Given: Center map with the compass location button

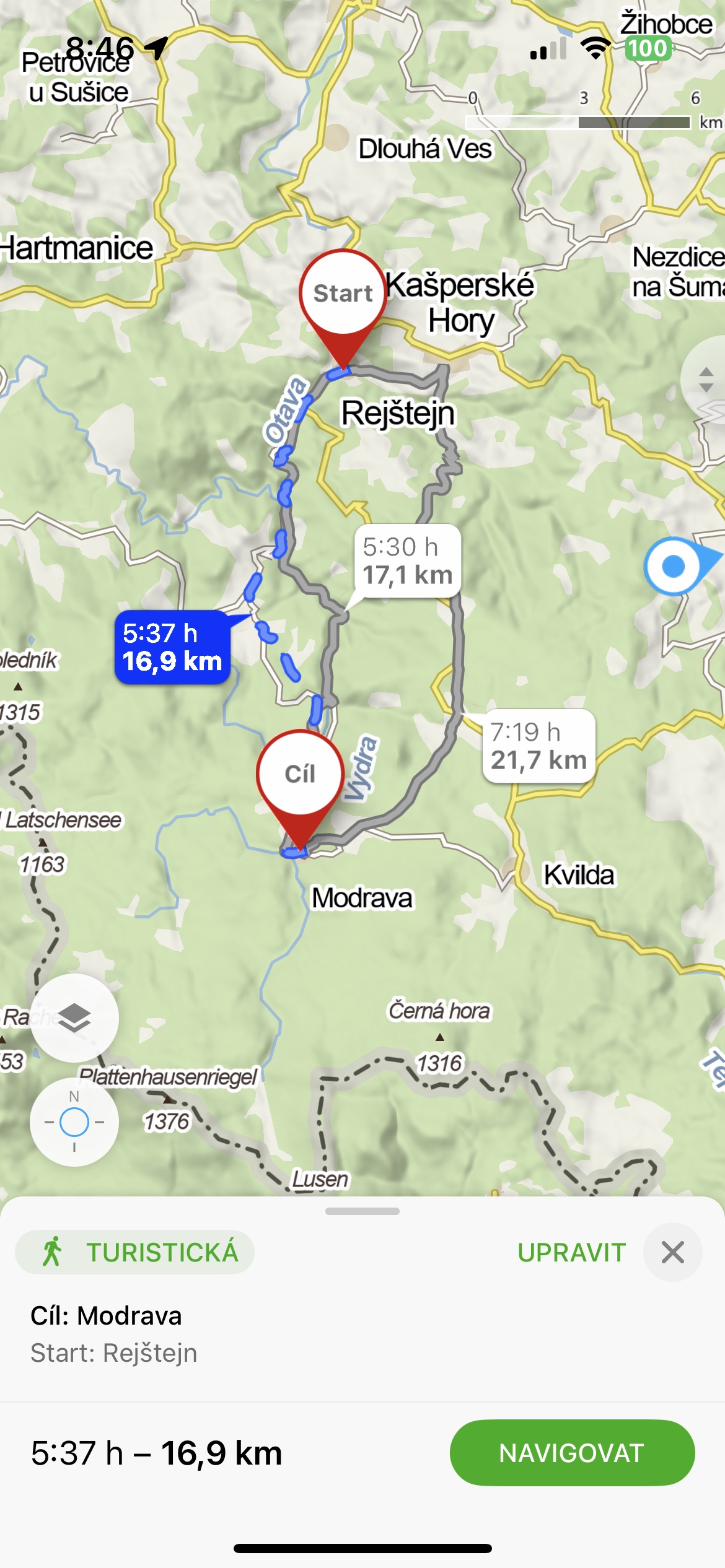Looking at the screenshot, I should (x=74, y=1122).
